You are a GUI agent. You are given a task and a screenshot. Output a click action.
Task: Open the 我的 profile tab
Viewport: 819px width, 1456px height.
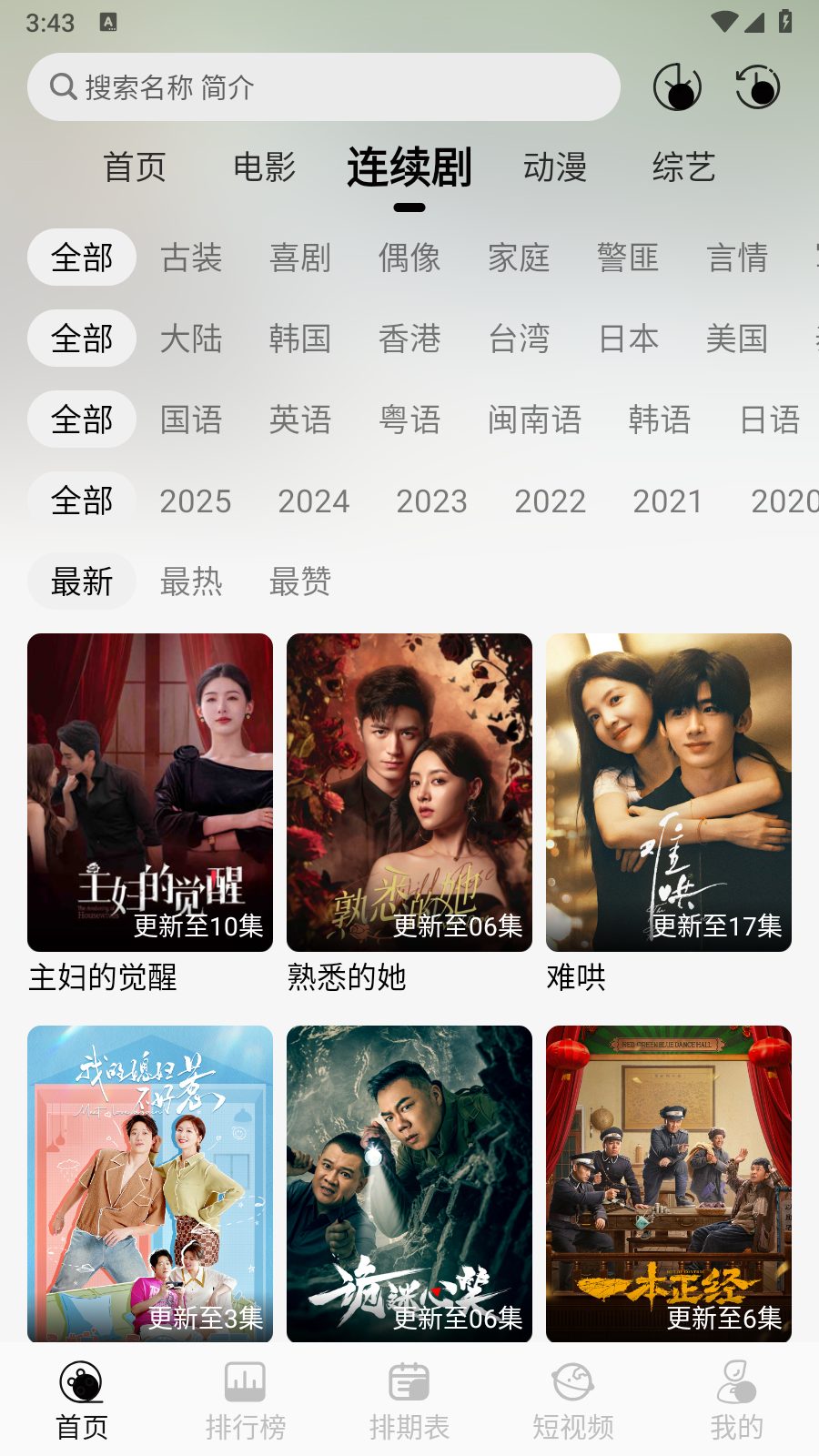tap(737, 1400)
